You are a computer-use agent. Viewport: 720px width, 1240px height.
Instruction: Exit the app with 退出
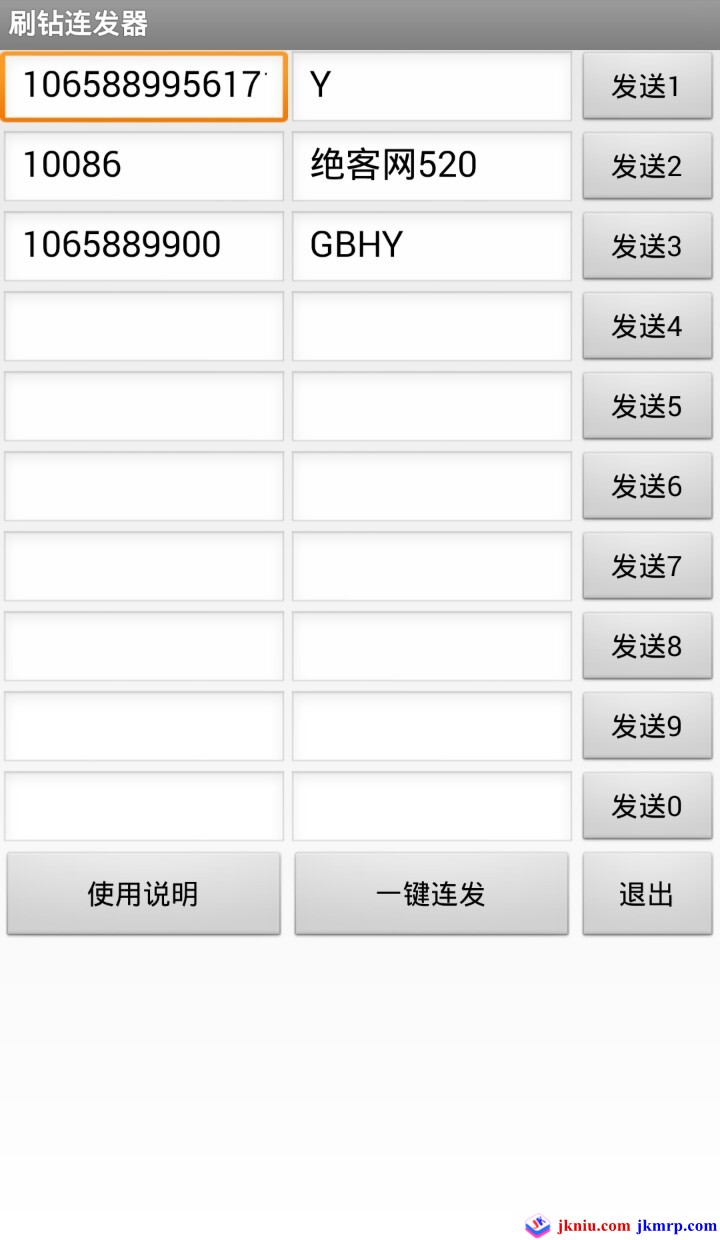tap(647, 894)
